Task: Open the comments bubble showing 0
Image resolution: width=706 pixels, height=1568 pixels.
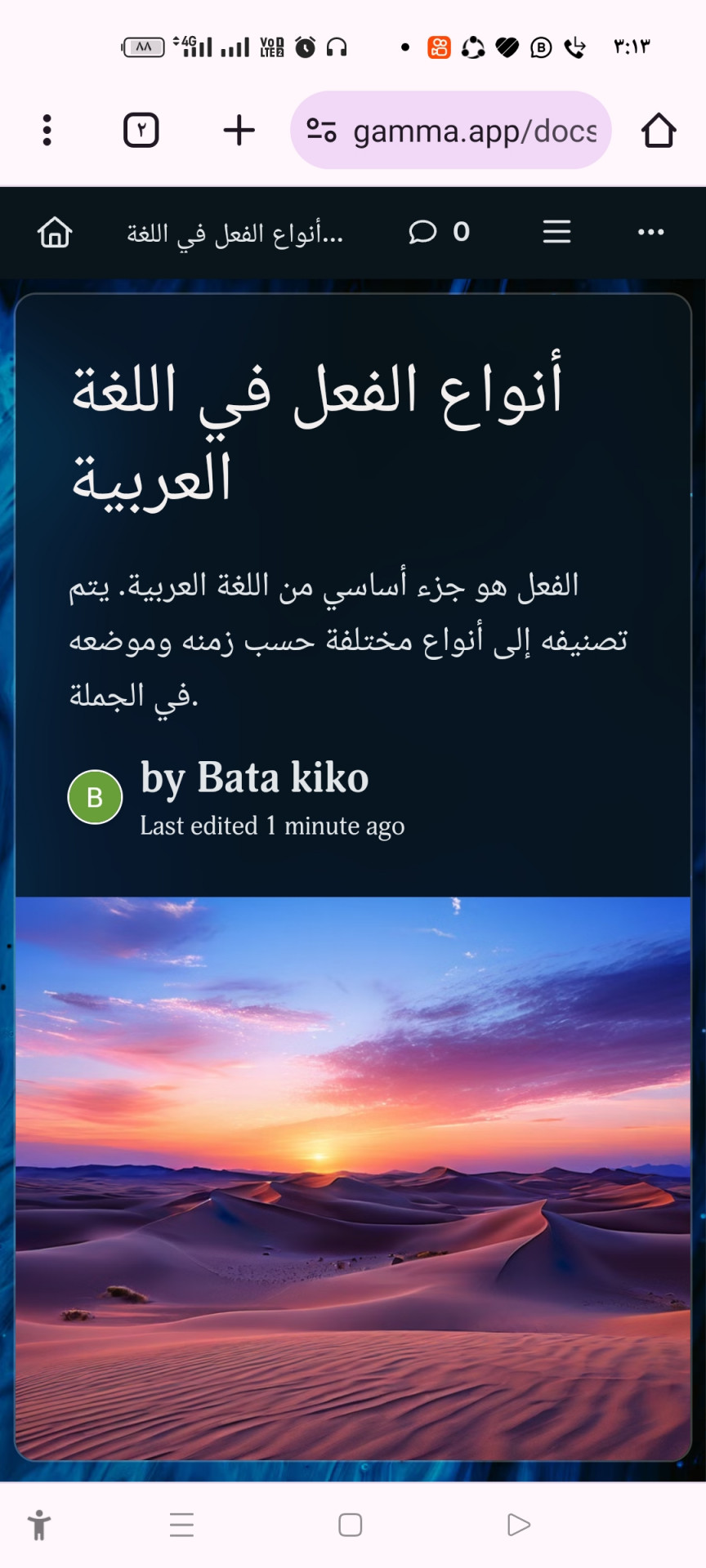Action: click(x=439, y=233)
